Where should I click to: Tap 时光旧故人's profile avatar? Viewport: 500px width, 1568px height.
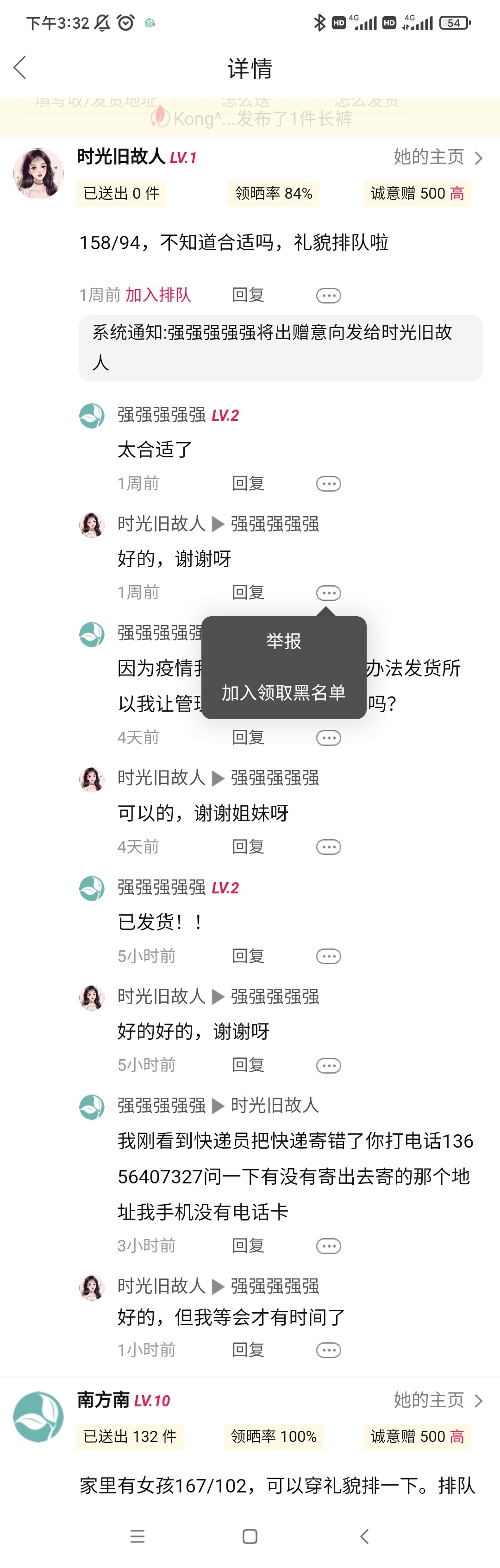[x=38, y=173]
